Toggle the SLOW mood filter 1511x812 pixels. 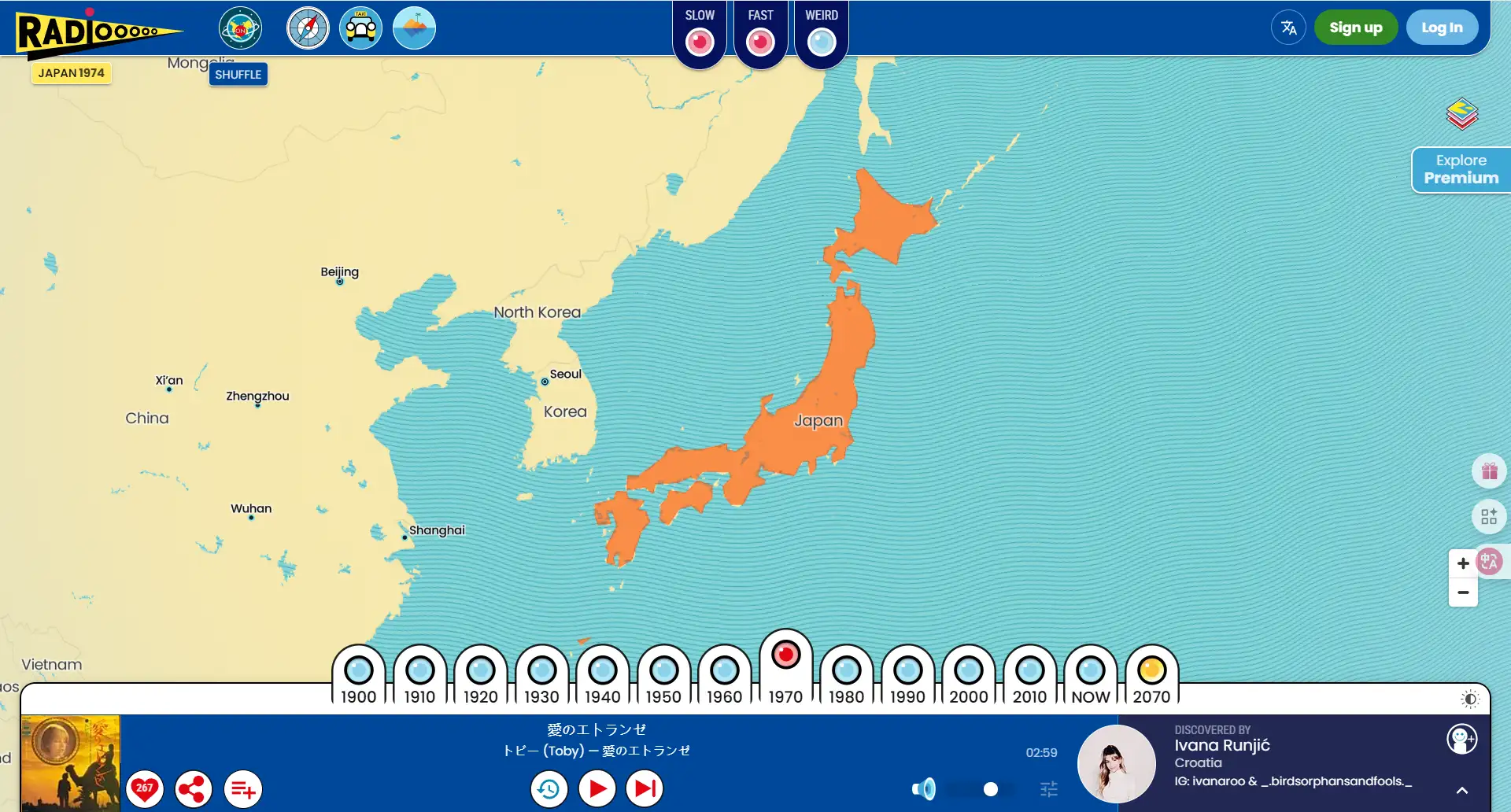tap(699, 41)
